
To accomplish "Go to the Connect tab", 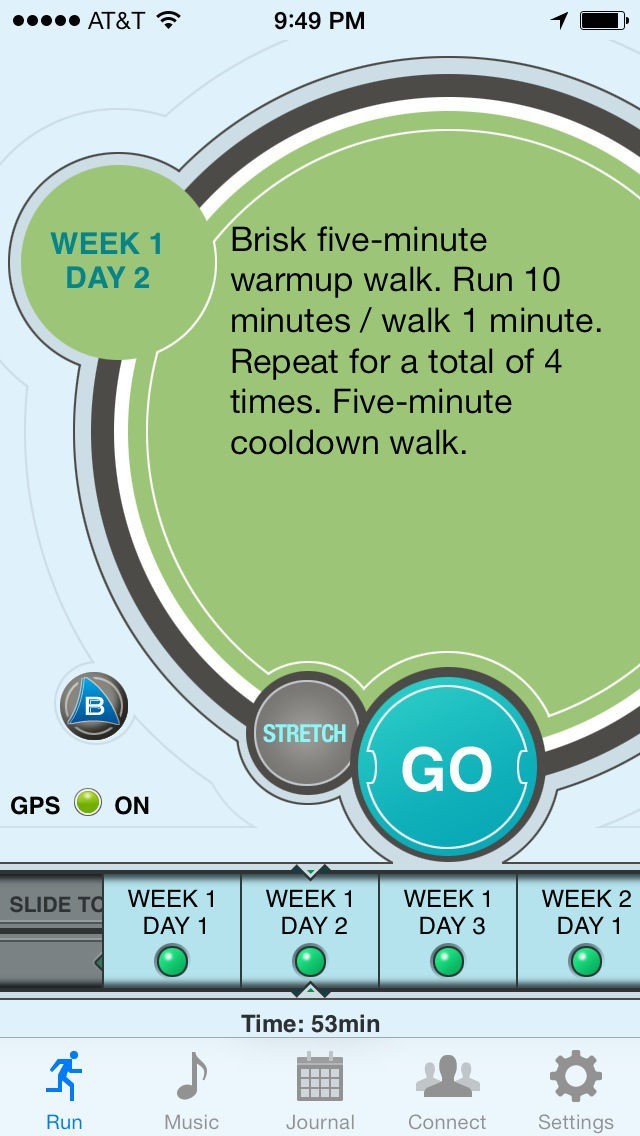I will point(447,1090).
